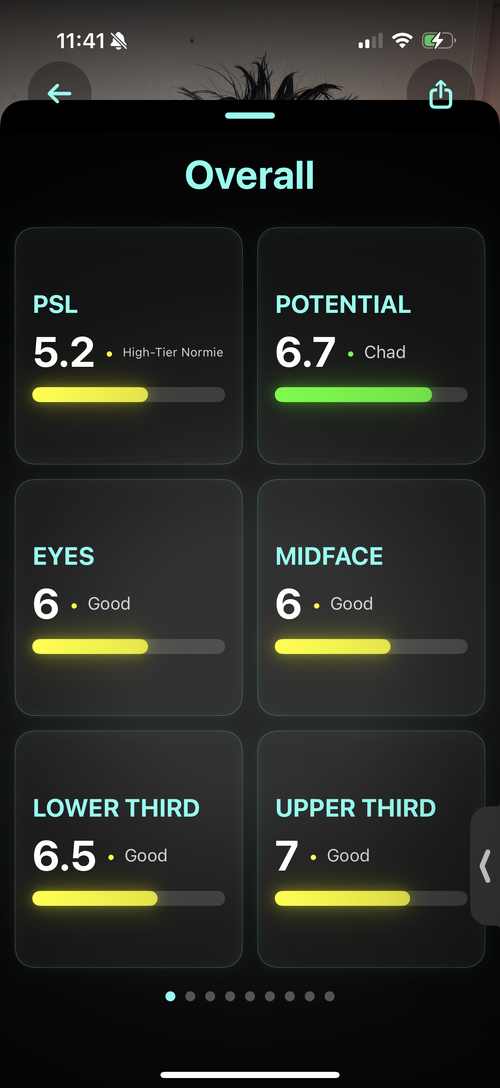Open the Lower Third rating card
Viewport: 500px width, 1088px height.
coord(129,849)
